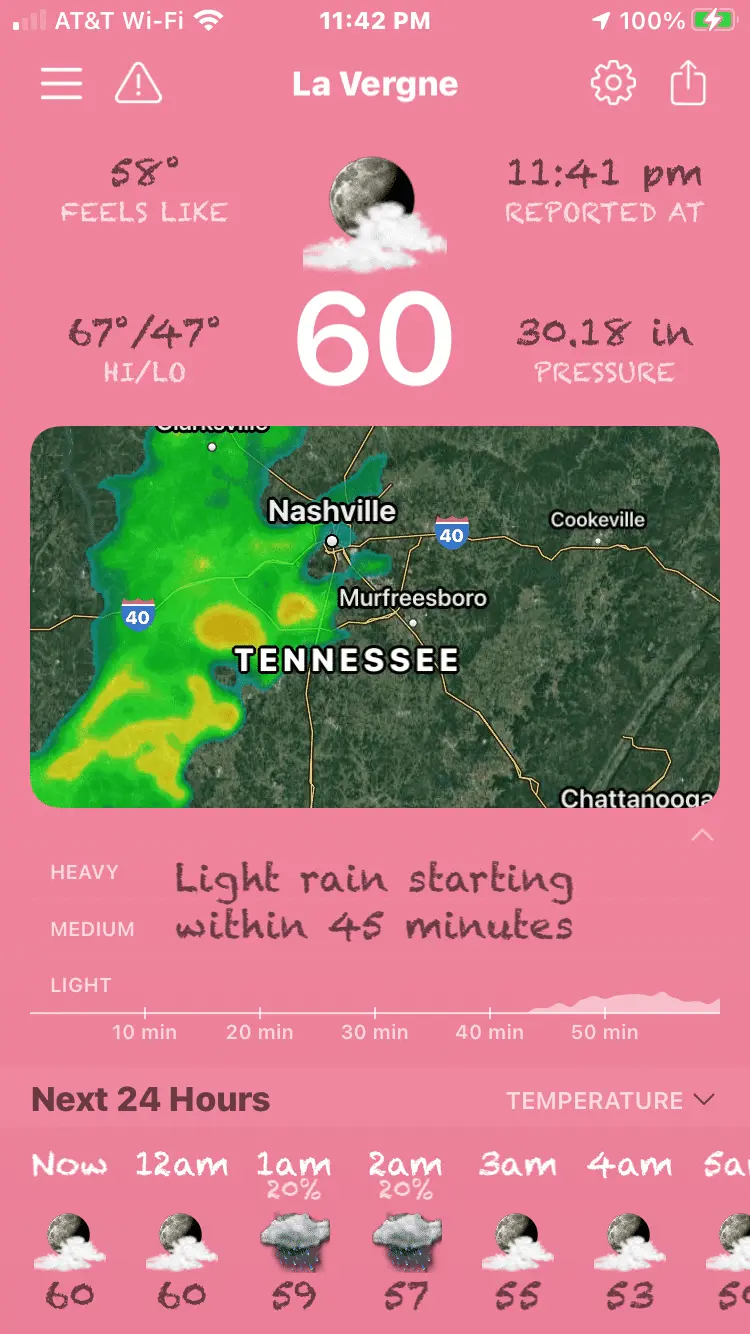Collapse the rain forecast panel
The height and width of the screenshot is (1334, 750).
[x=702, y=835]
